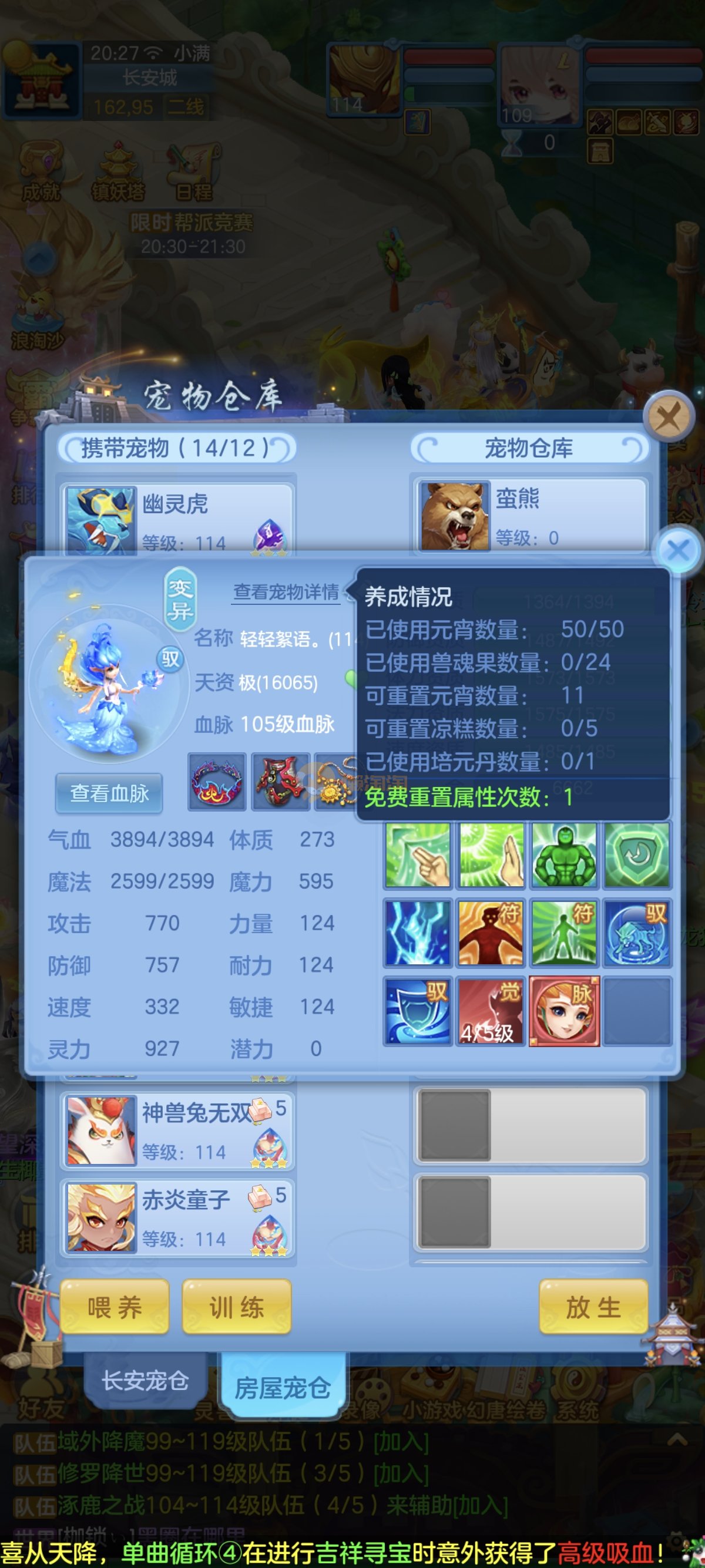View the 脉 bloodline skill icon

pos(565,1011)
